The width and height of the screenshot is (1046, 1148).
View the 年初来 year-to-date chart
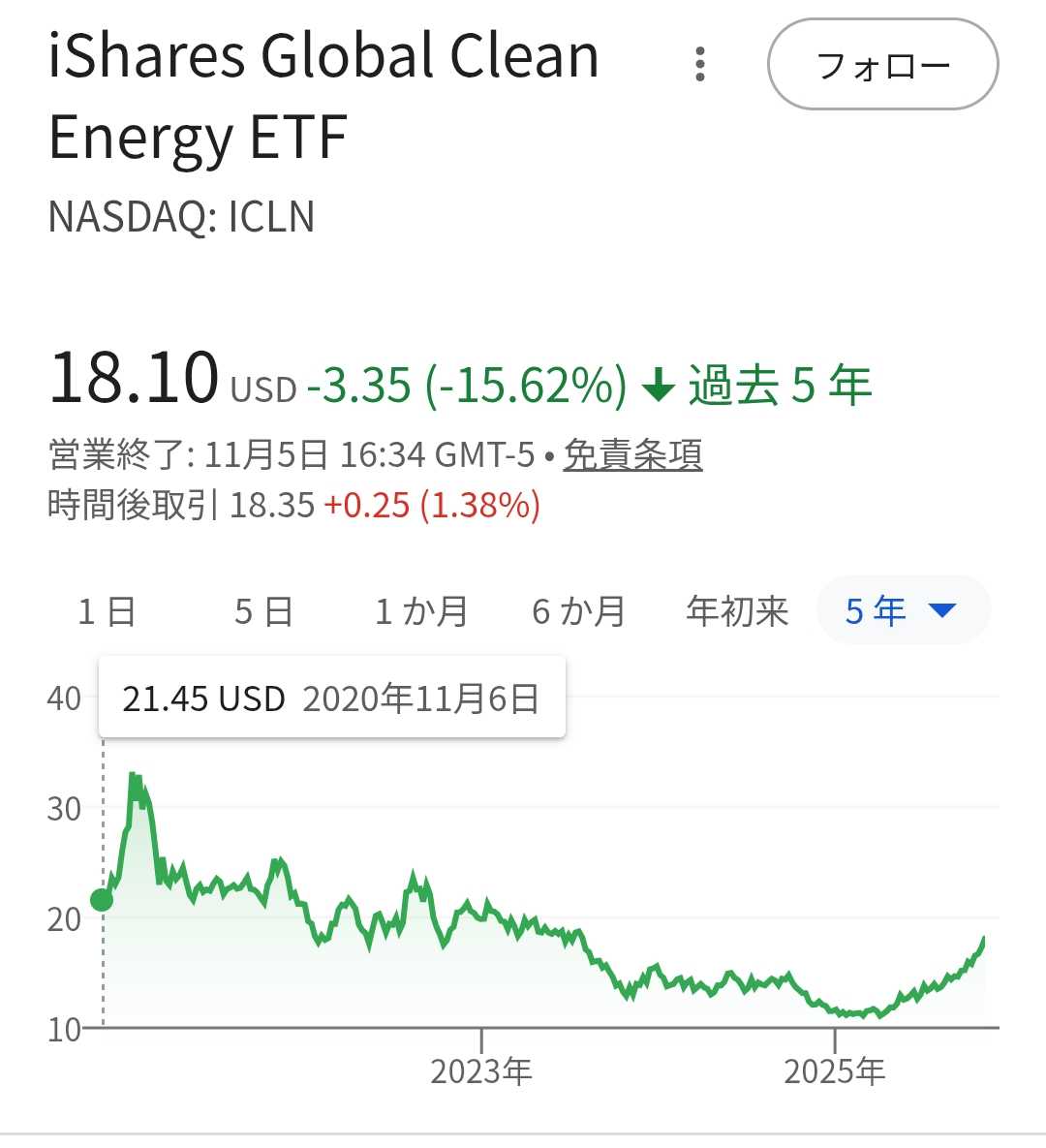point(737,611)
